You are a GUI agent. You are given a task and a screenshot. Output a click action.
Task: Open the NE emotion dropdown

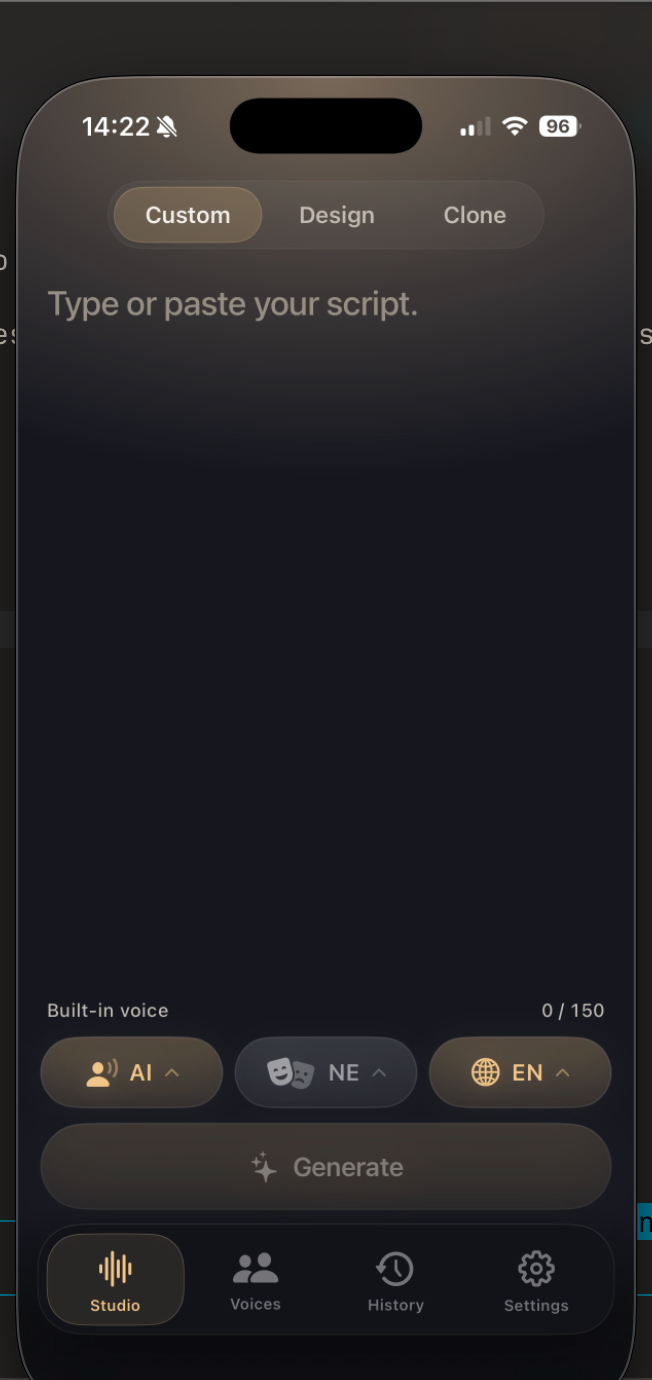coord(326,1072)
